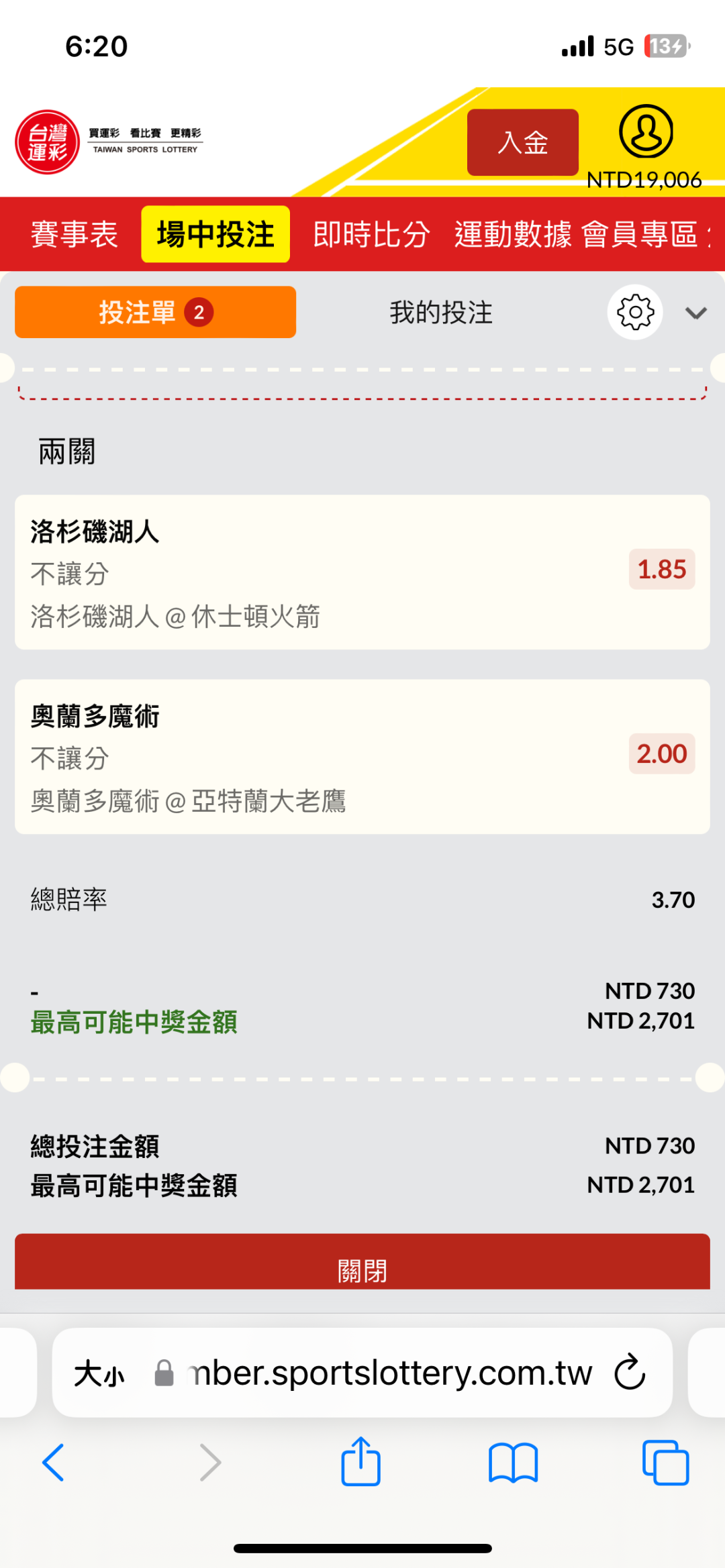Collapse the bet slip with chevron
Screen dimensions: 725x1568
(x=695, y=313)
